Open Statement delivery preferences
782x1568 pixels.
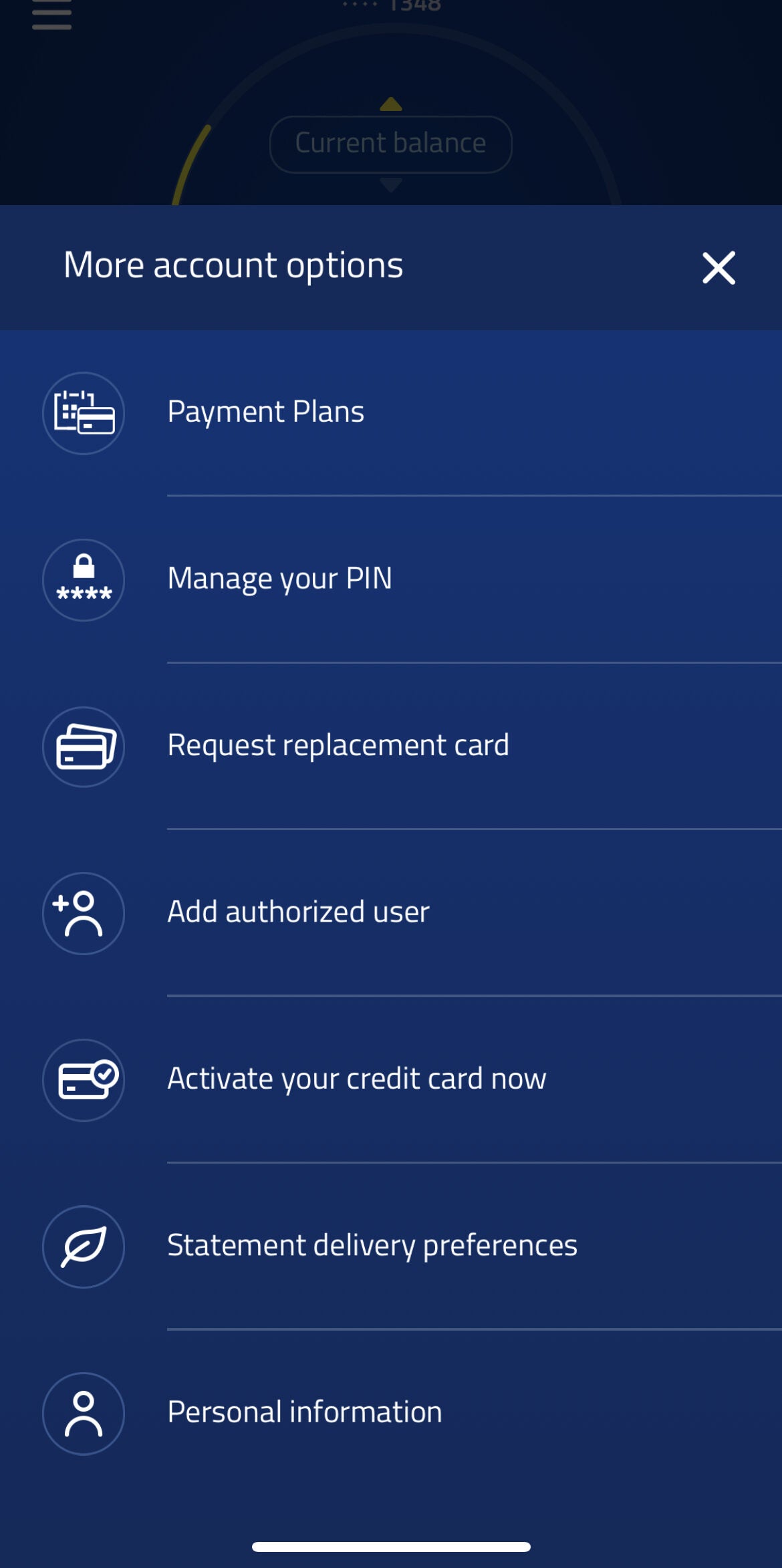pyautogui.click(x=372, y=1244)
